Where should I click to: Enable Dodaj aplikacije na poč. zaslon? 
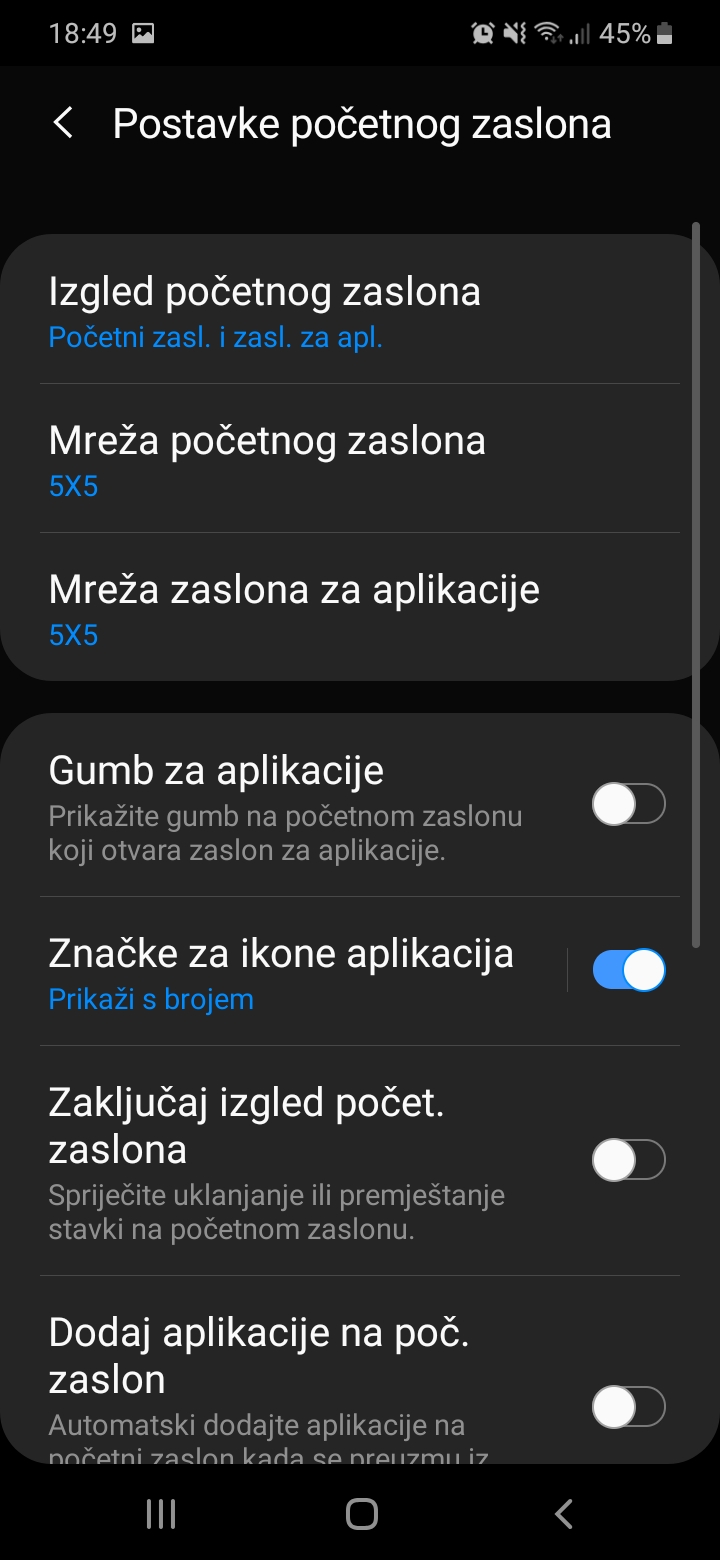(x=629, y=1408)
